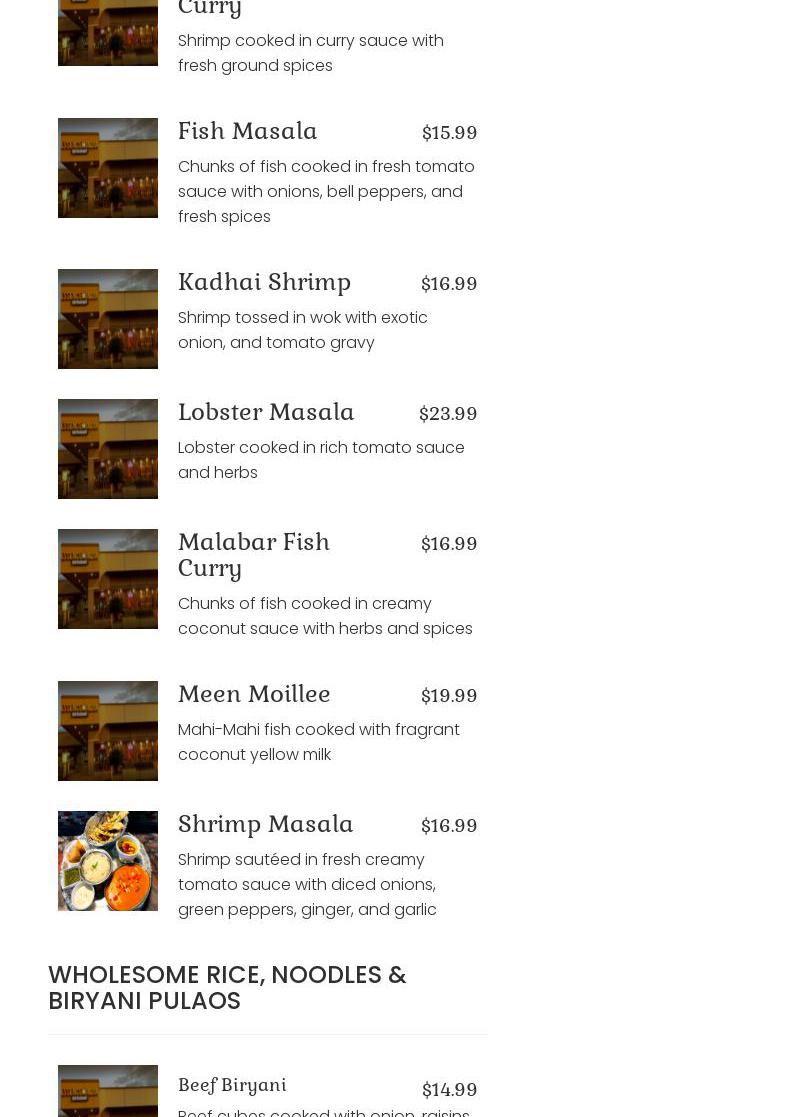Select Beef Biryani from rice section
Screen dimensions: 785x1117
(x=232, y=1085)
